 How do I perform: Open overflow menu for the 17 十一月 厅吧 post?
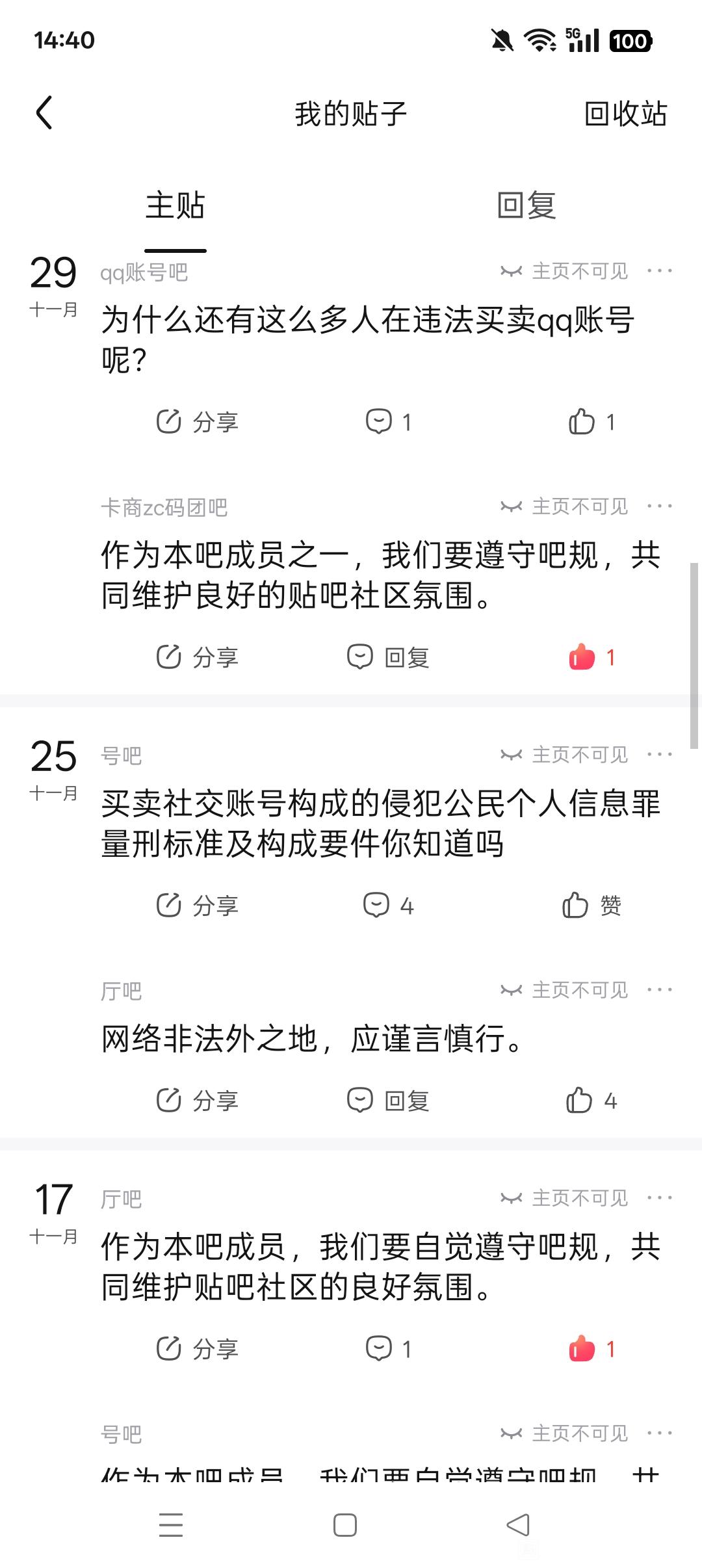click(x=659, y=1198)
